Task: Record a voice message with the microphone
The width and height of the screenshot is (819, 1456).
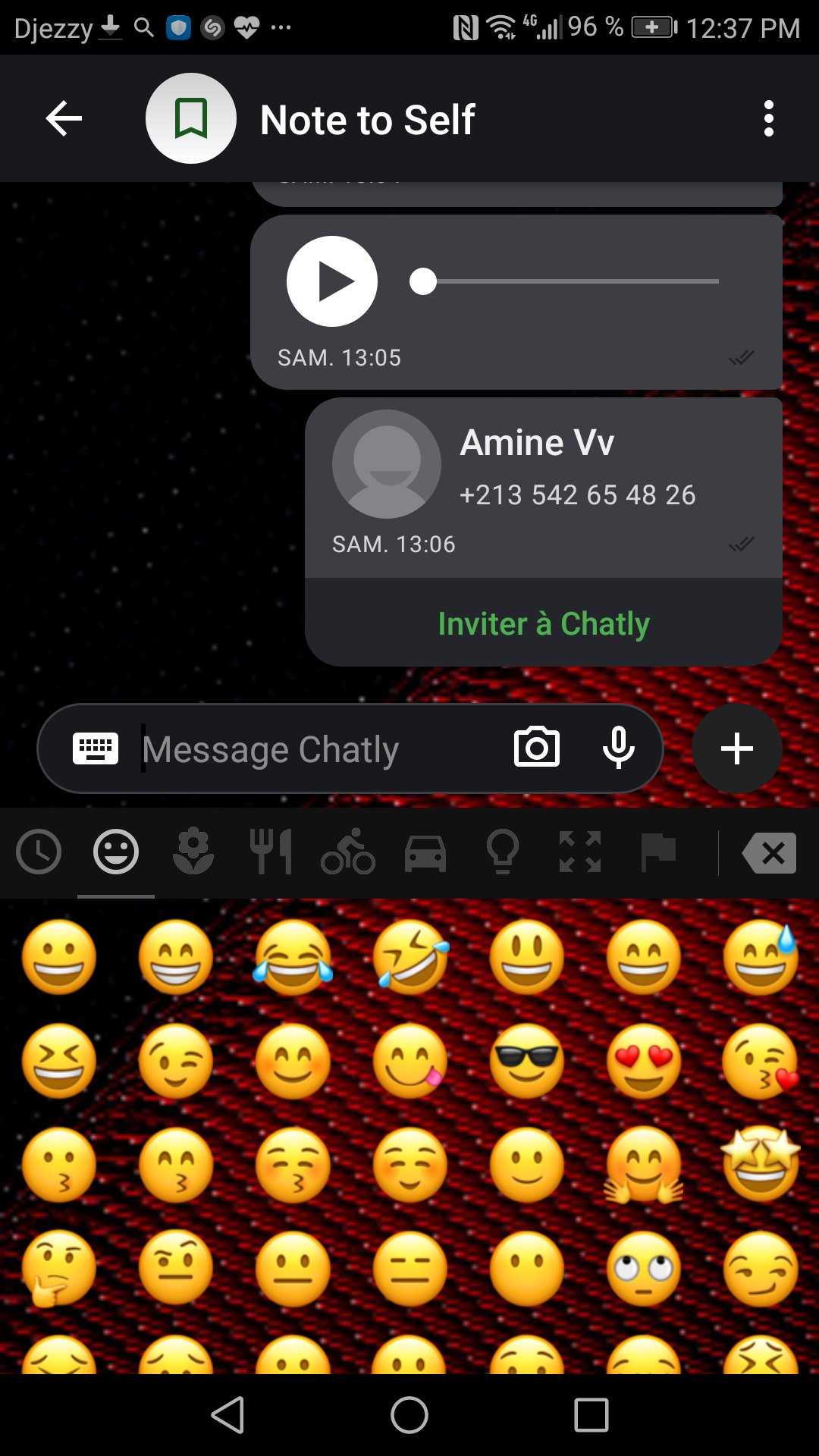Action: pyautogui.click(x=618, y=748)
